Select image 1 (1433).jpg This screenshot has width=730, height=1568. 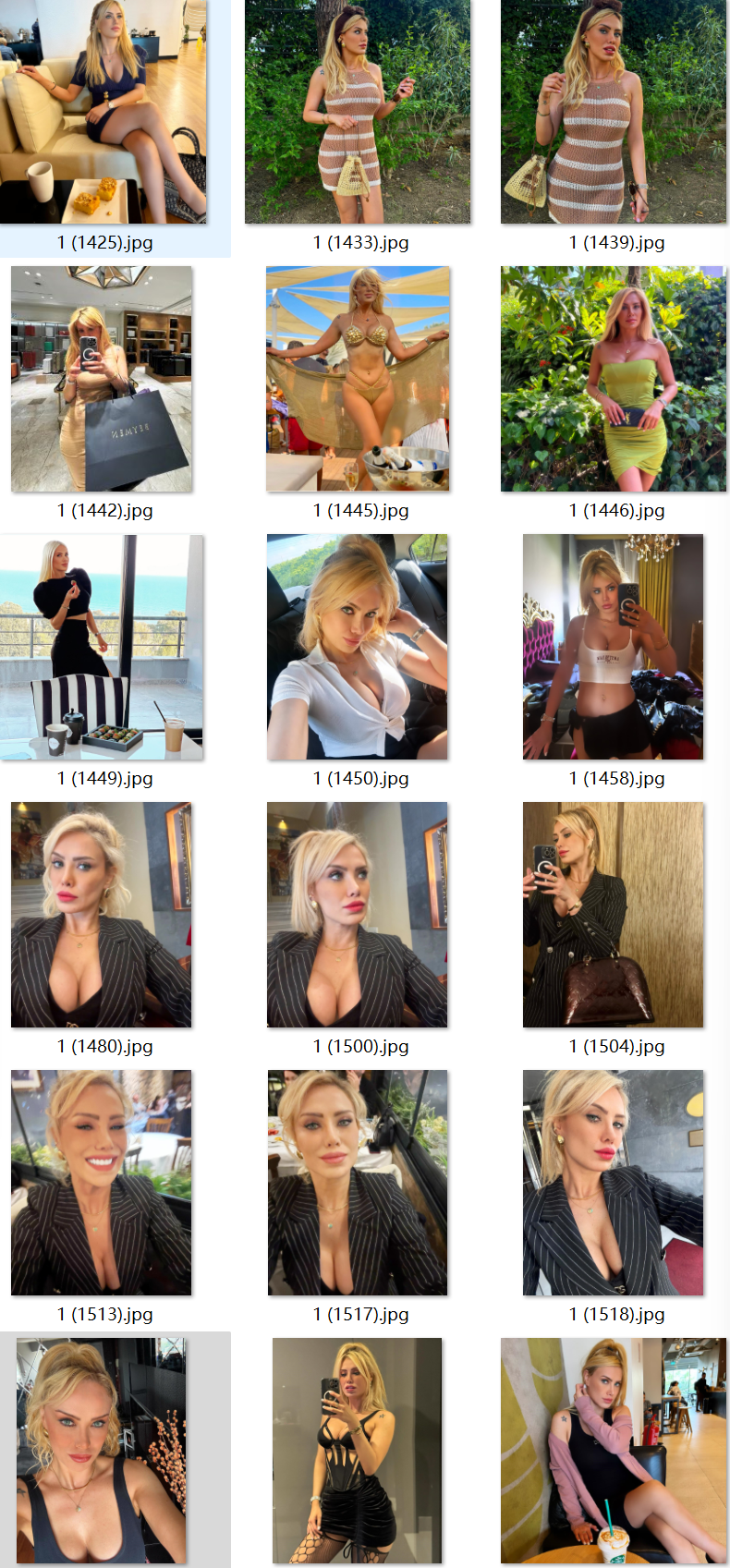pyautogui.click(x=358, y=112)
